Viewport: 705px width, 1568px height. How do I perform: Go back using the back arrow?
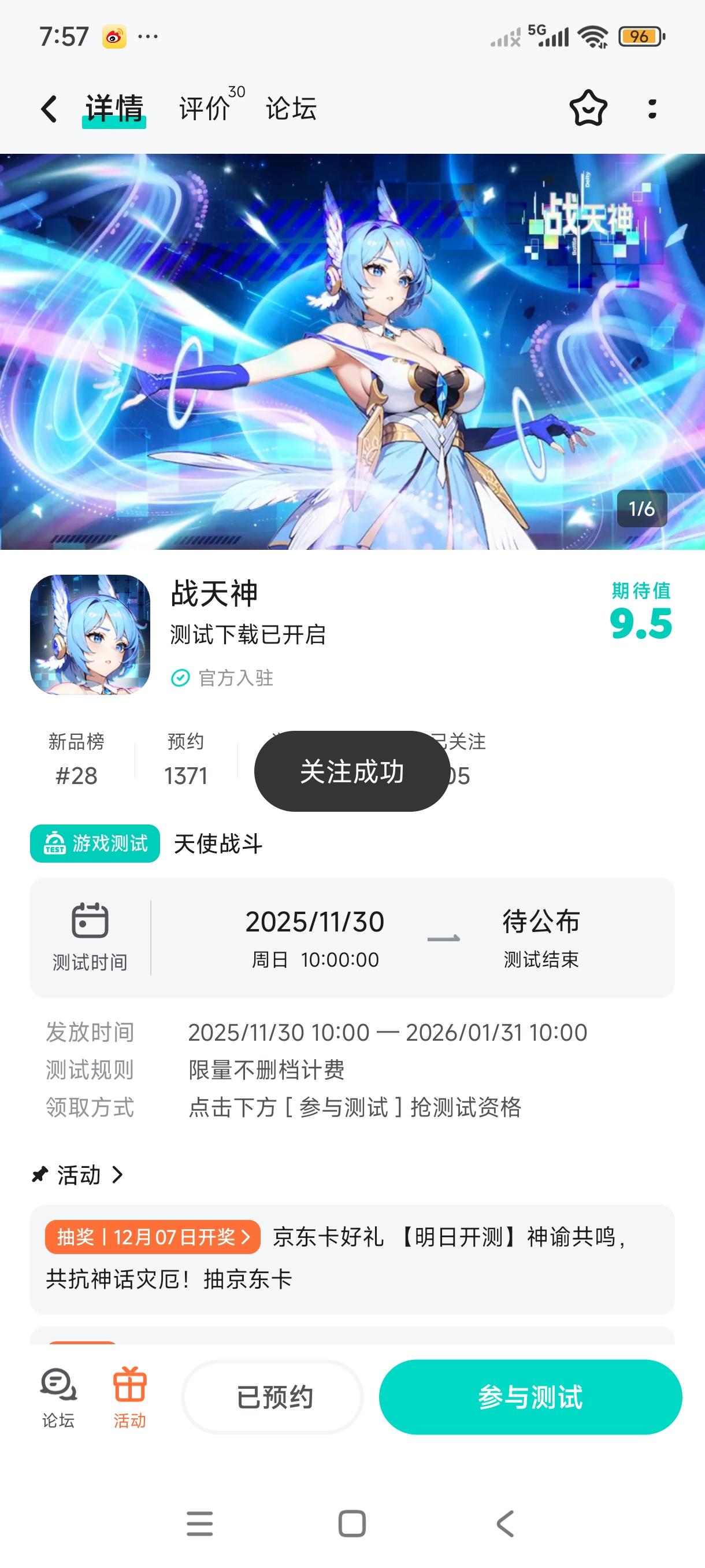[49, 108]
